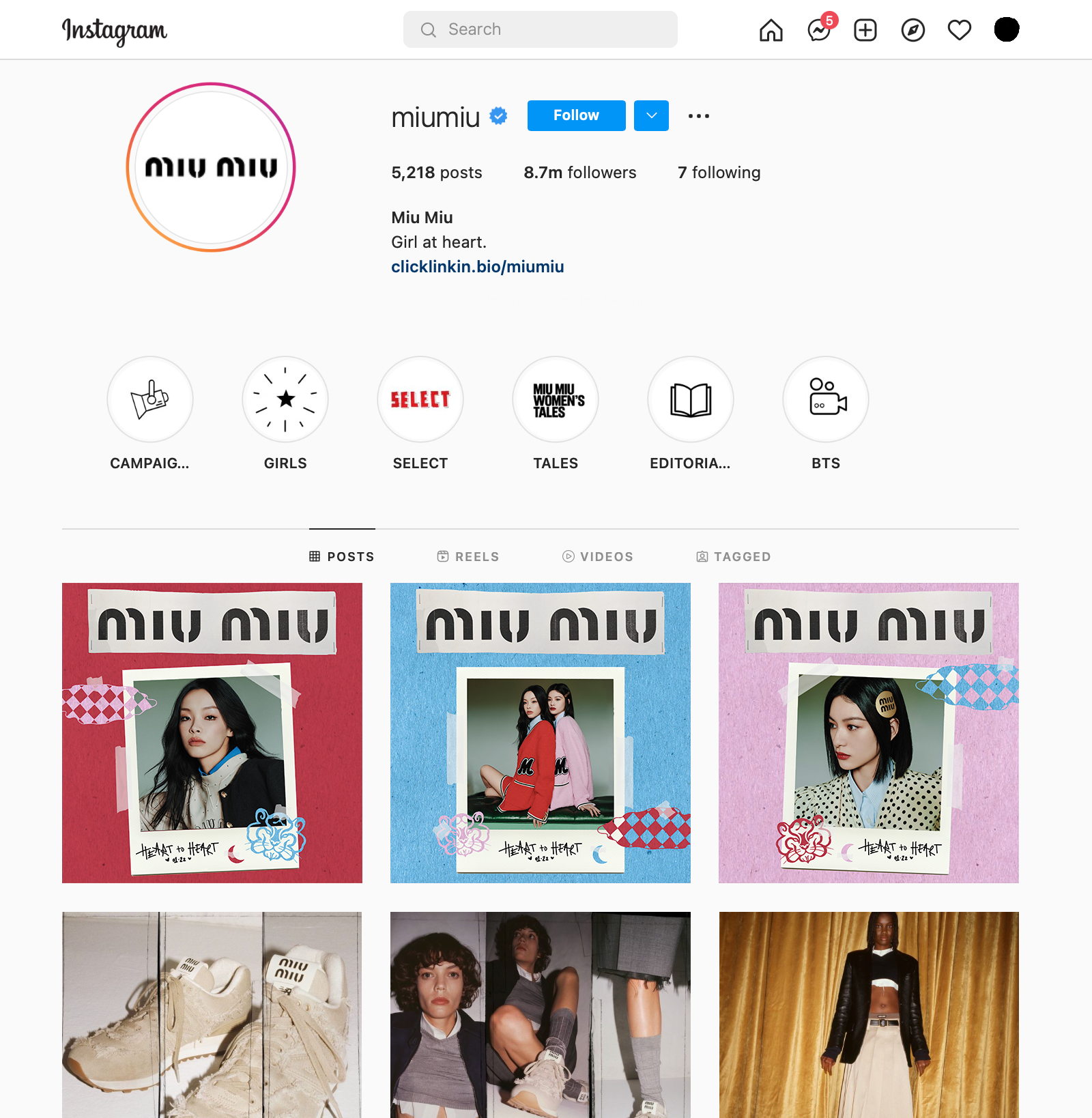The width and height of the screenshot is (1092, 1118).
Task: Create a new post
Action: 865,30
